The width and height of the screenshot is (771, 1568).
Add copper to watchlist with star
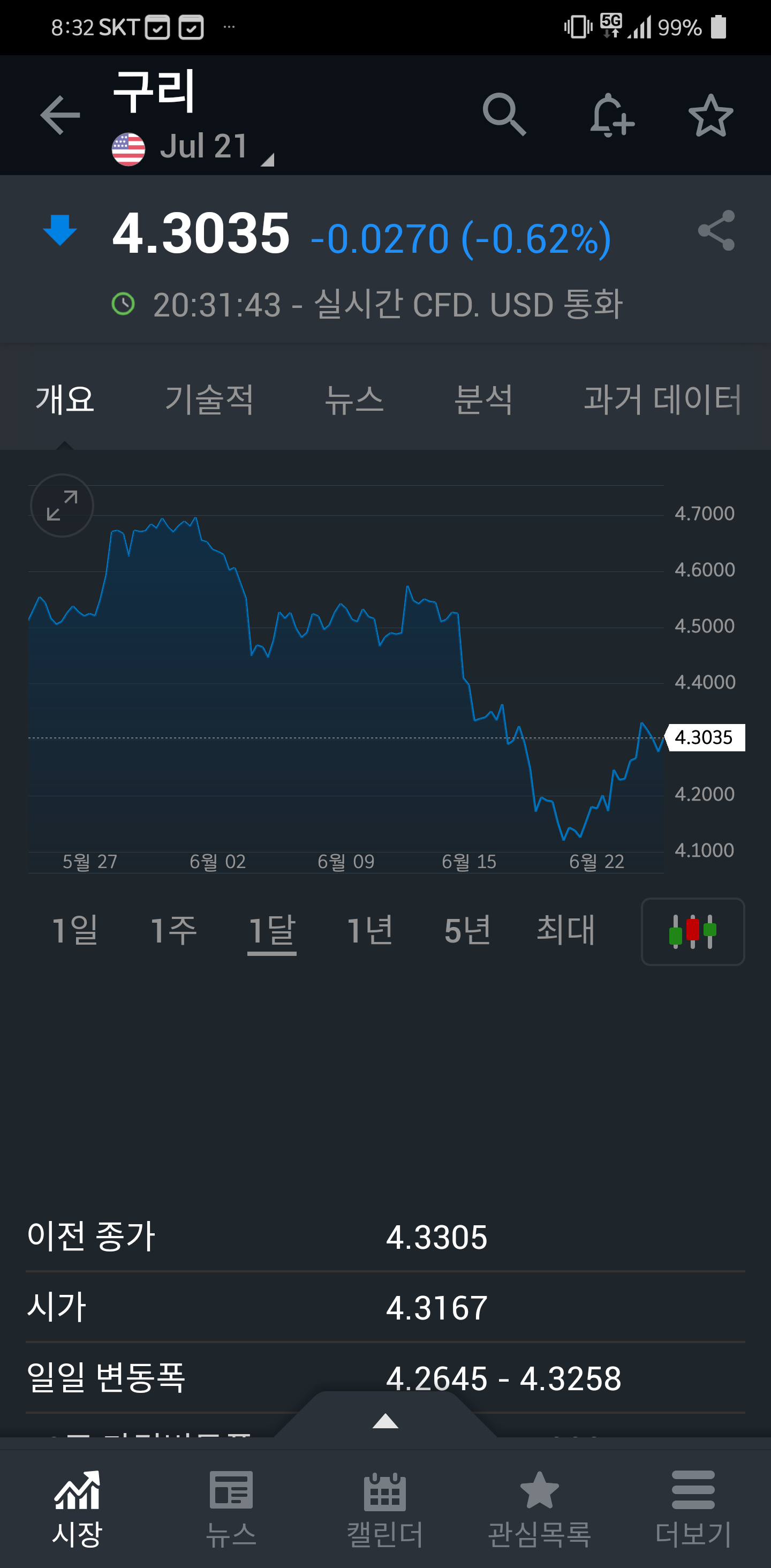point(710,115)
